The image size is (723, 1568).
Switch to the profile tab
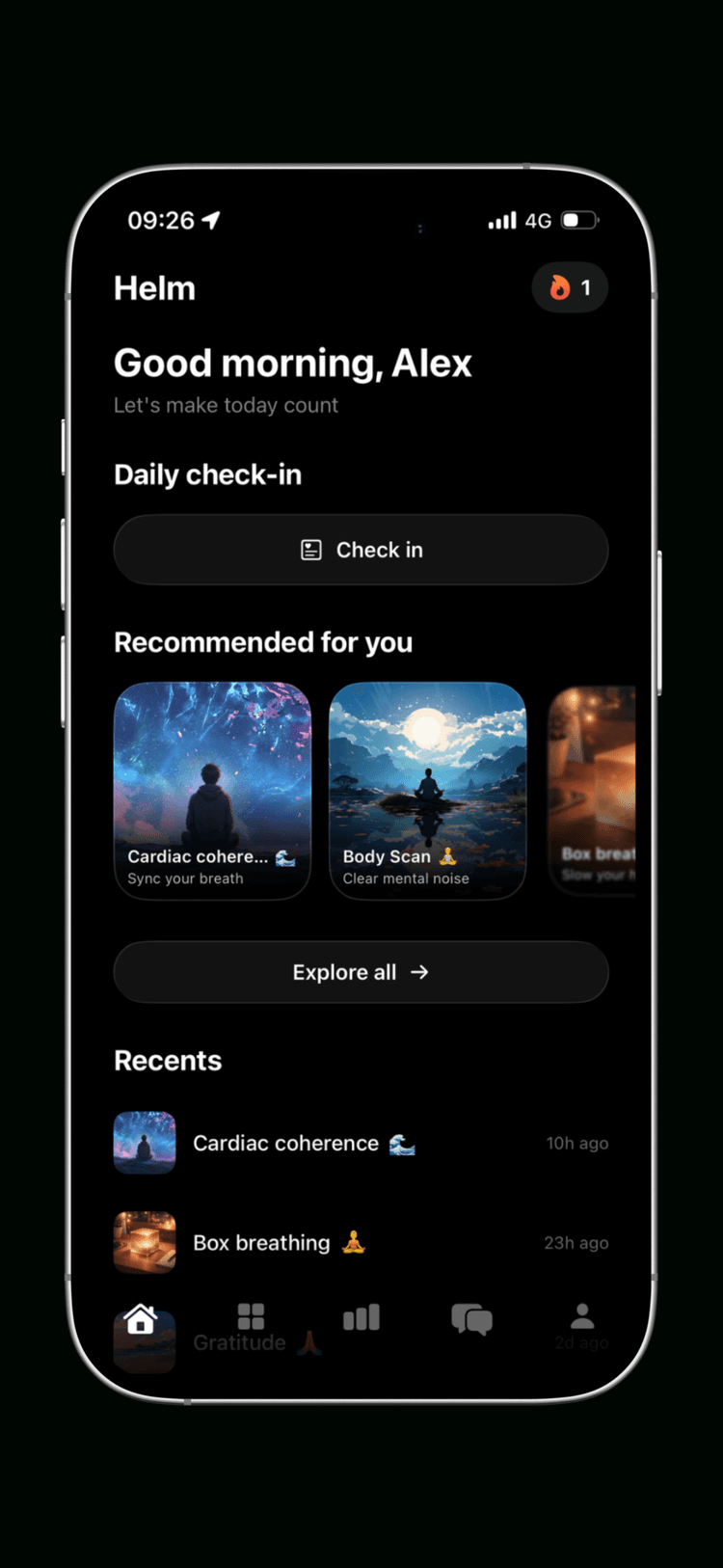(x=581, y=1316)
